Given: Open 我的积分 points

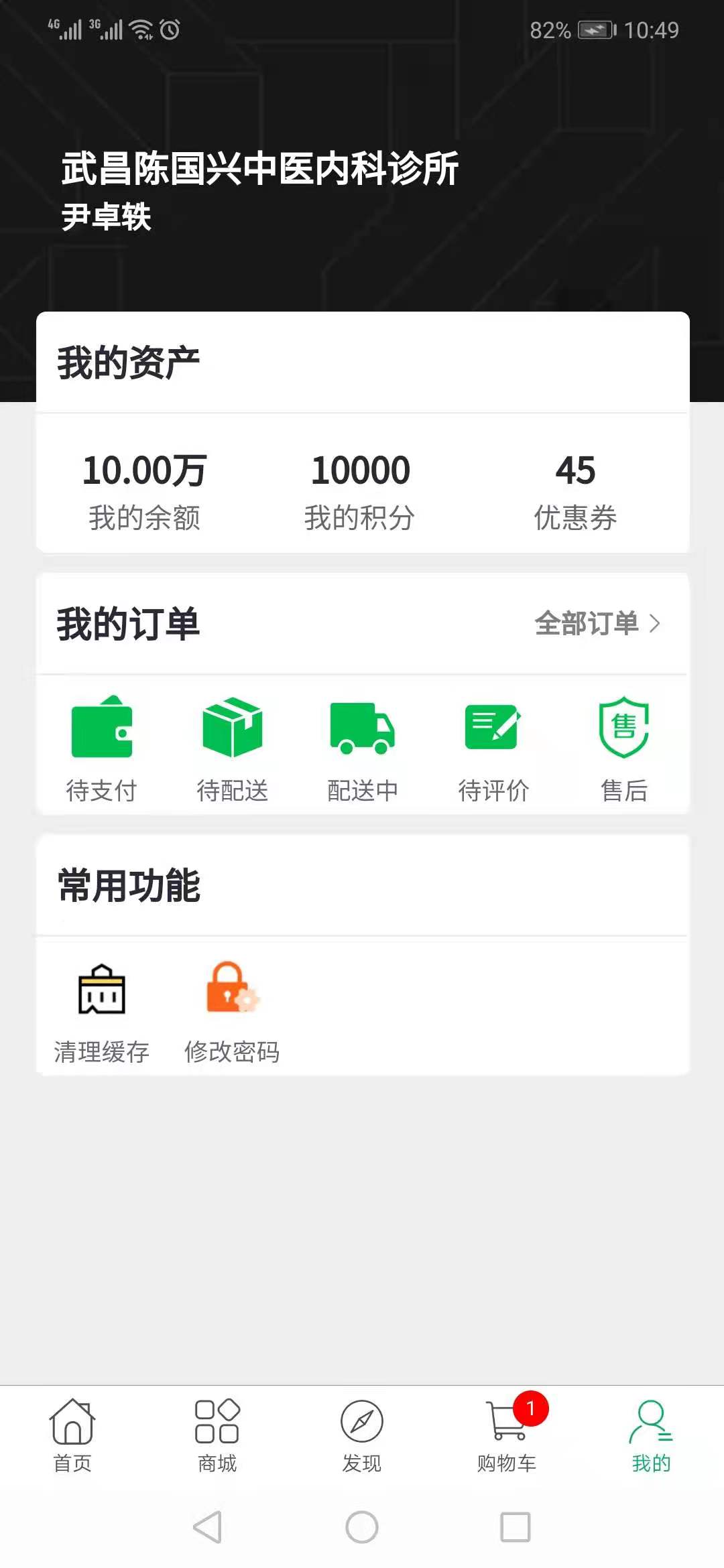Looking at the screenshot, I should pos(360,491).
